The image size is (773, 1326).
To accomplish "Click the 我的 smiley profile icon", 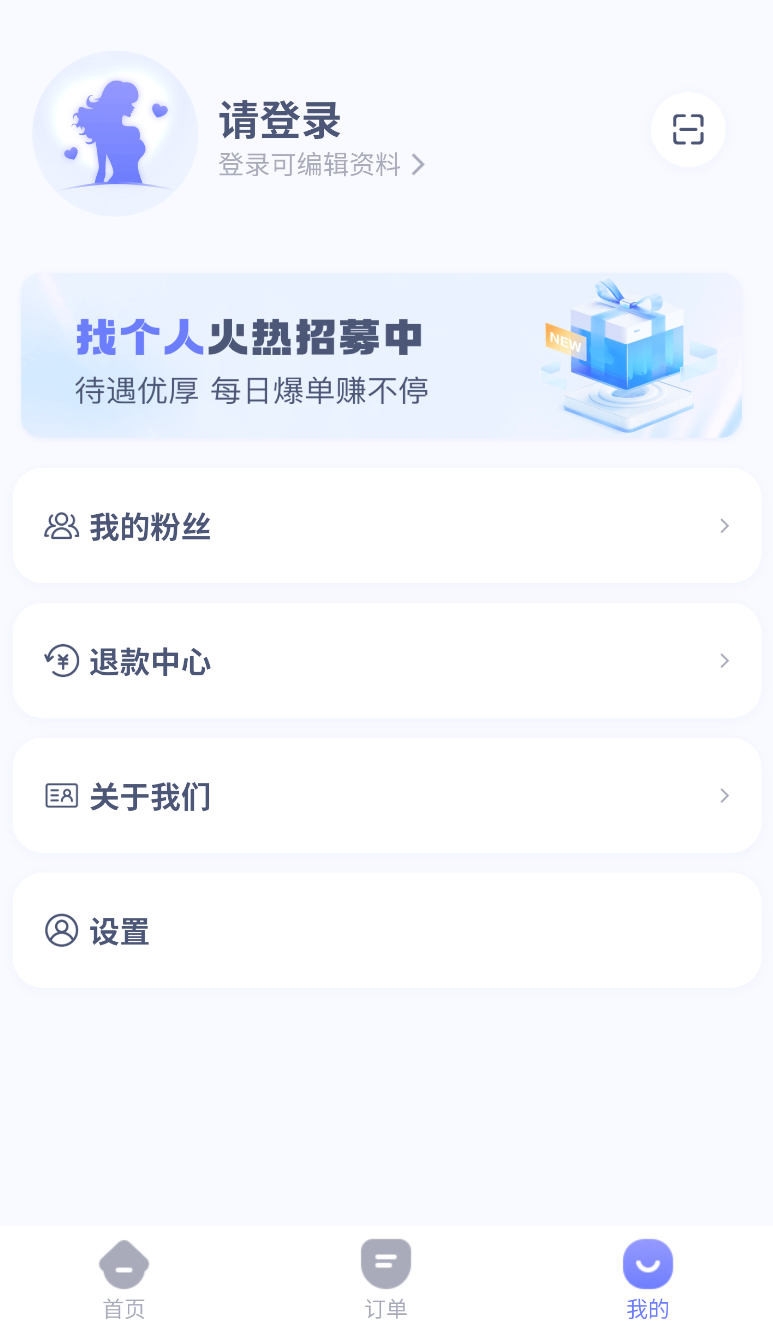I will coord(647,1264).
